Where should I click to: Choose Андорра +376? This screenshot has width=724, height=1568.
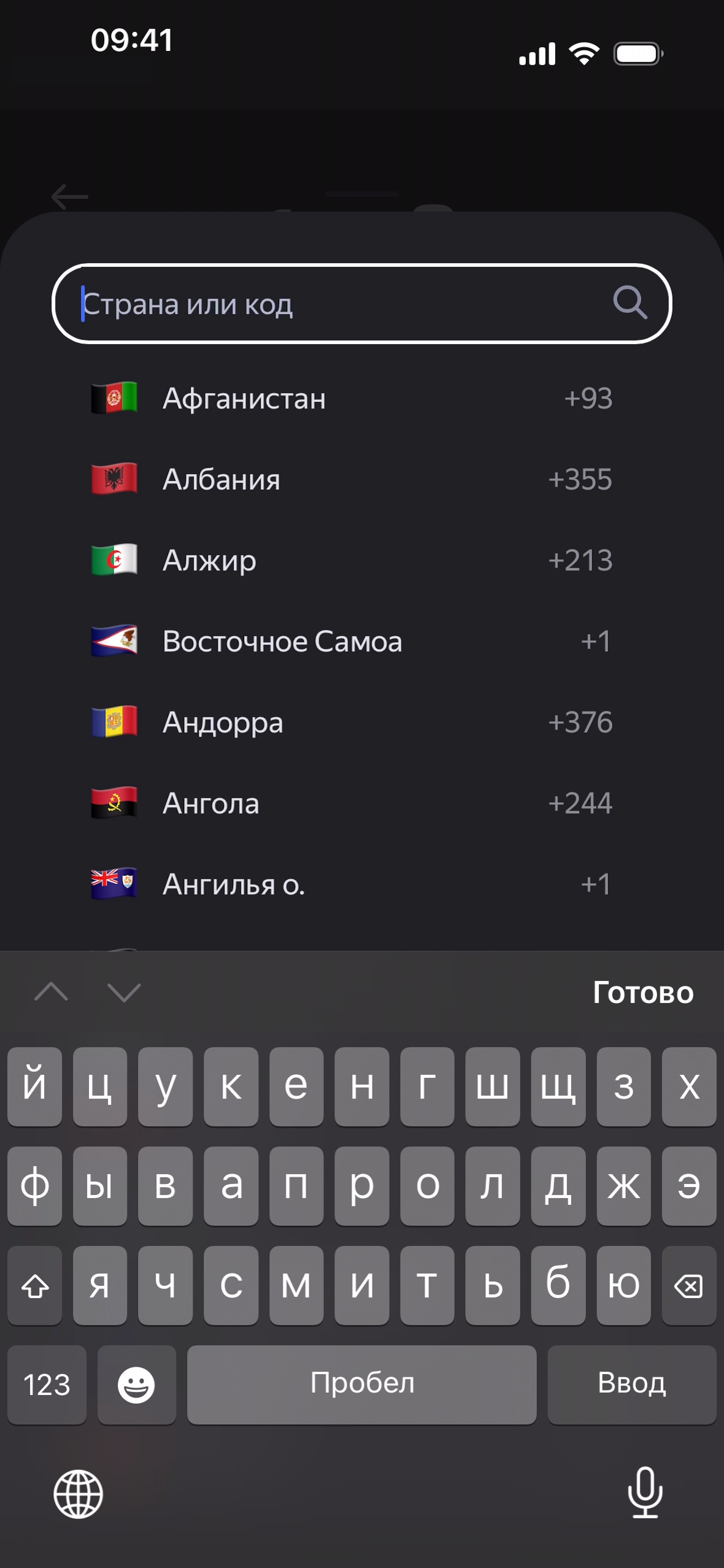tap(352, 723)
